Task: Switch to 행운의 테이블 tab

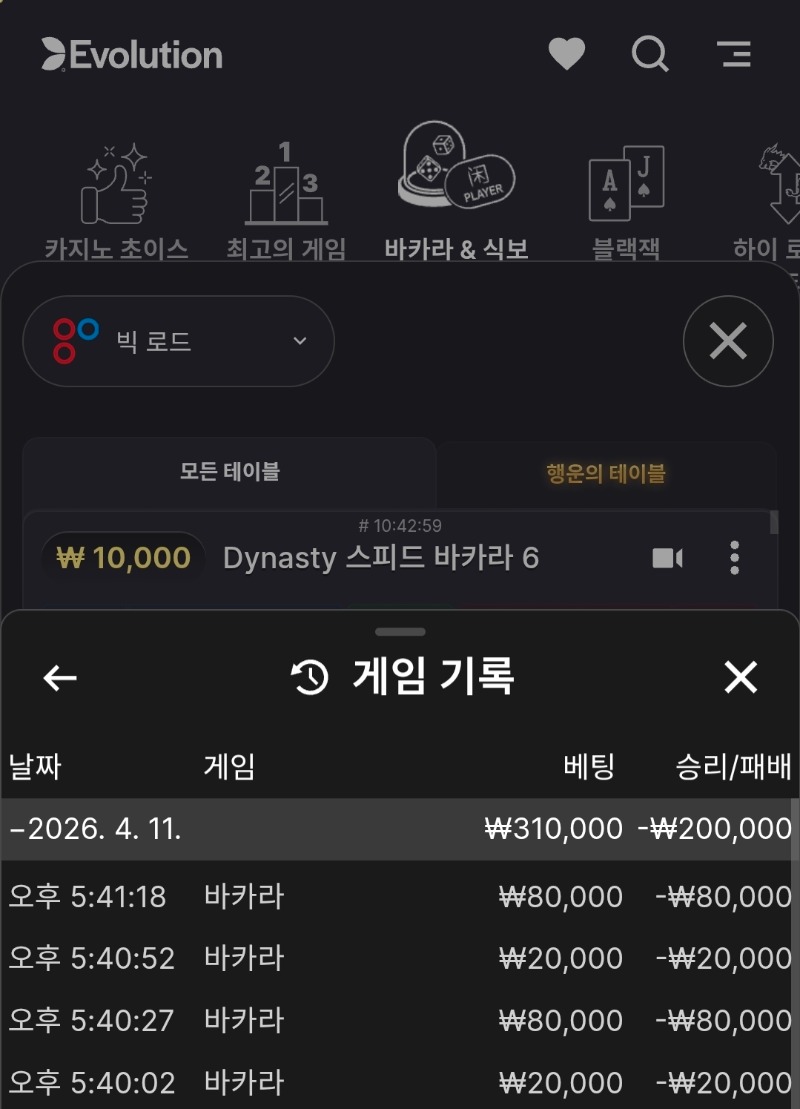Action: click(606, 473)
